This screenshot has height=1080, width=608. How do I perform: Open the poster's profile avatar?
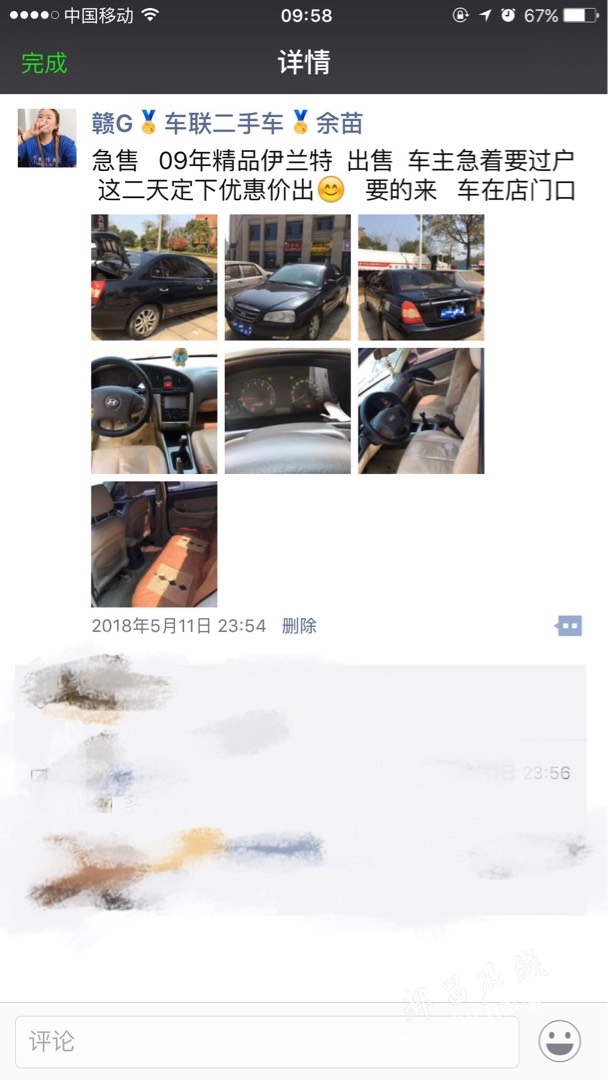point(47,138)
